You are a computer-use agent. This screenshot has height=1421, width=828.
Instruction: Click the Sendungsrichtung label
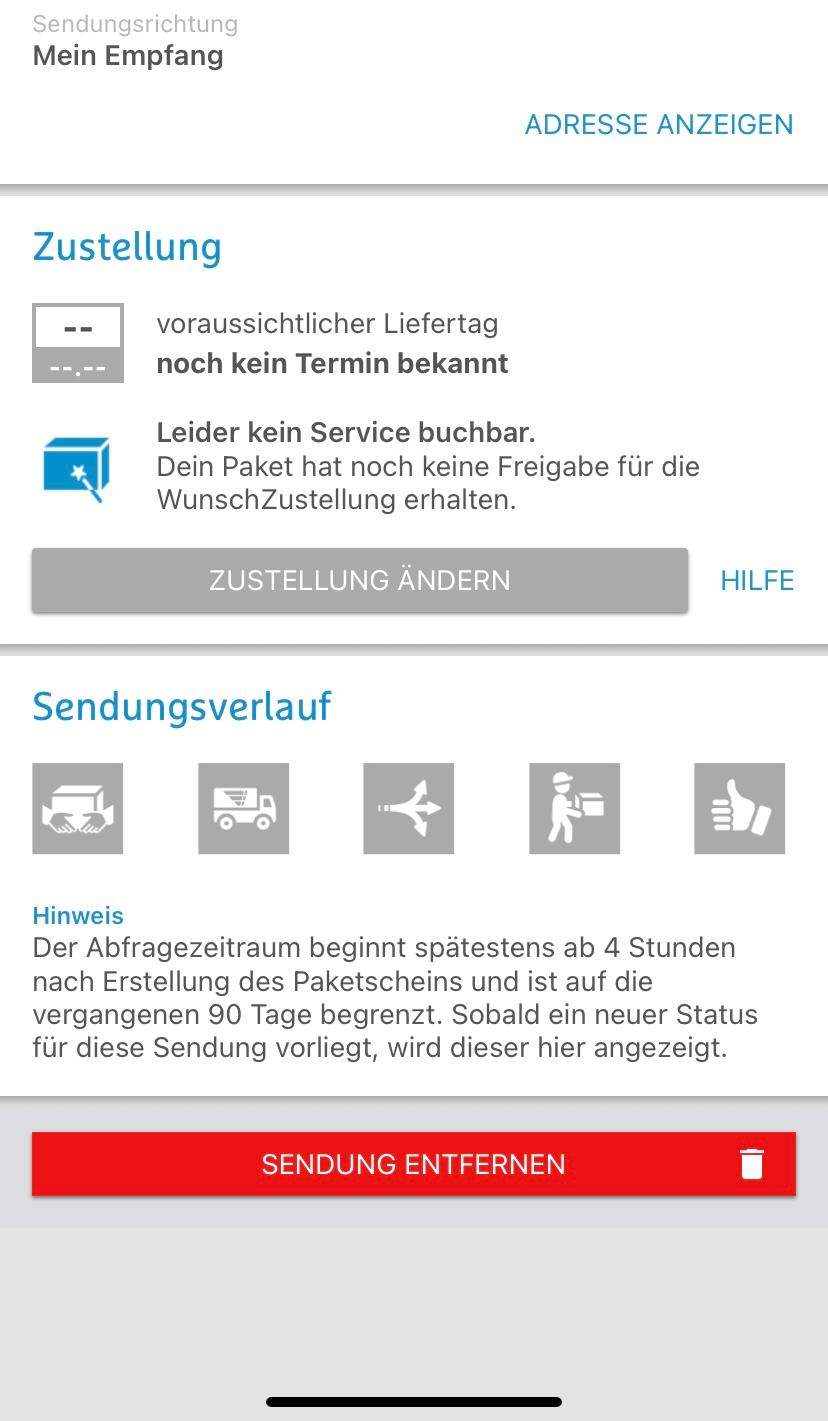click(x=134, y=22)
